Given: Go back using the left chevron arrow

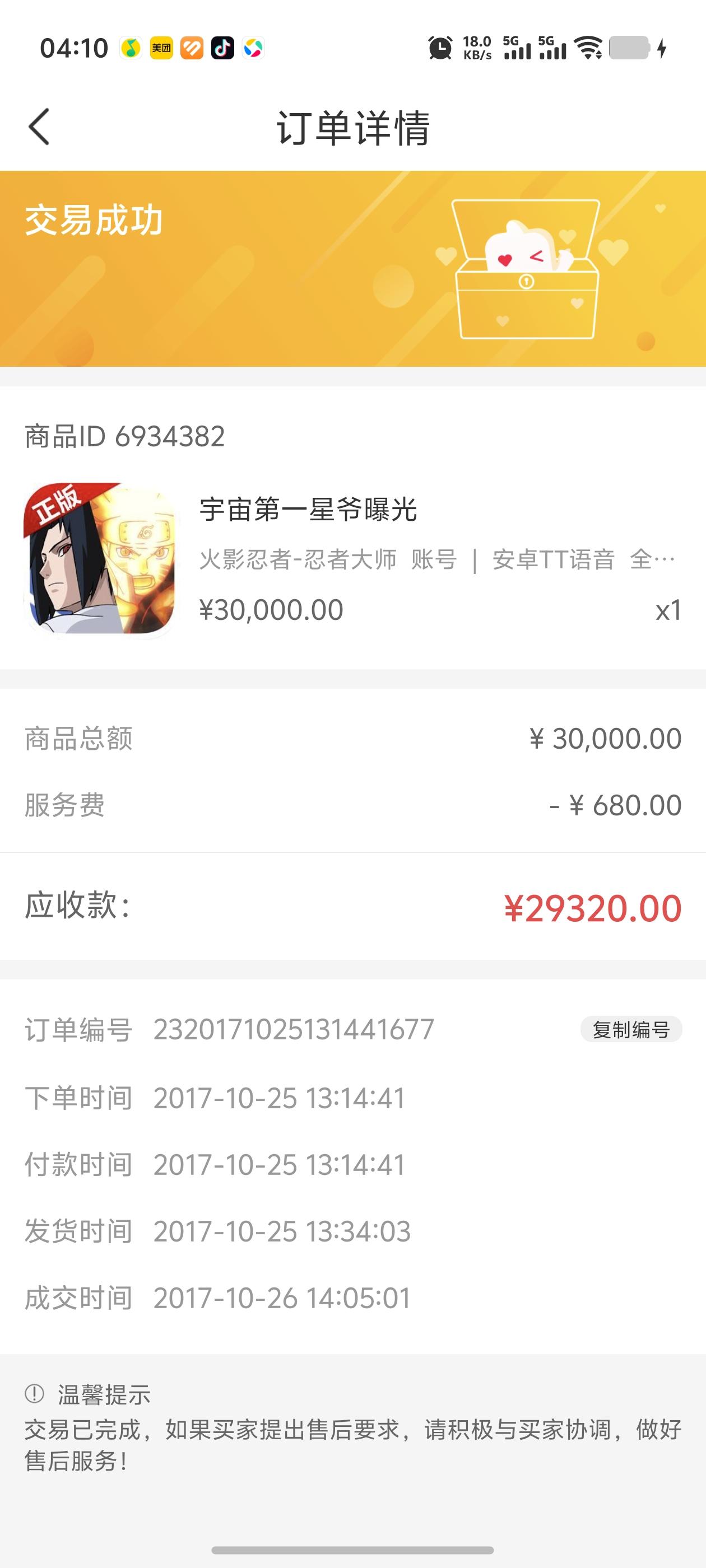Looking at the screenshot, I should [x=39, y=126].
